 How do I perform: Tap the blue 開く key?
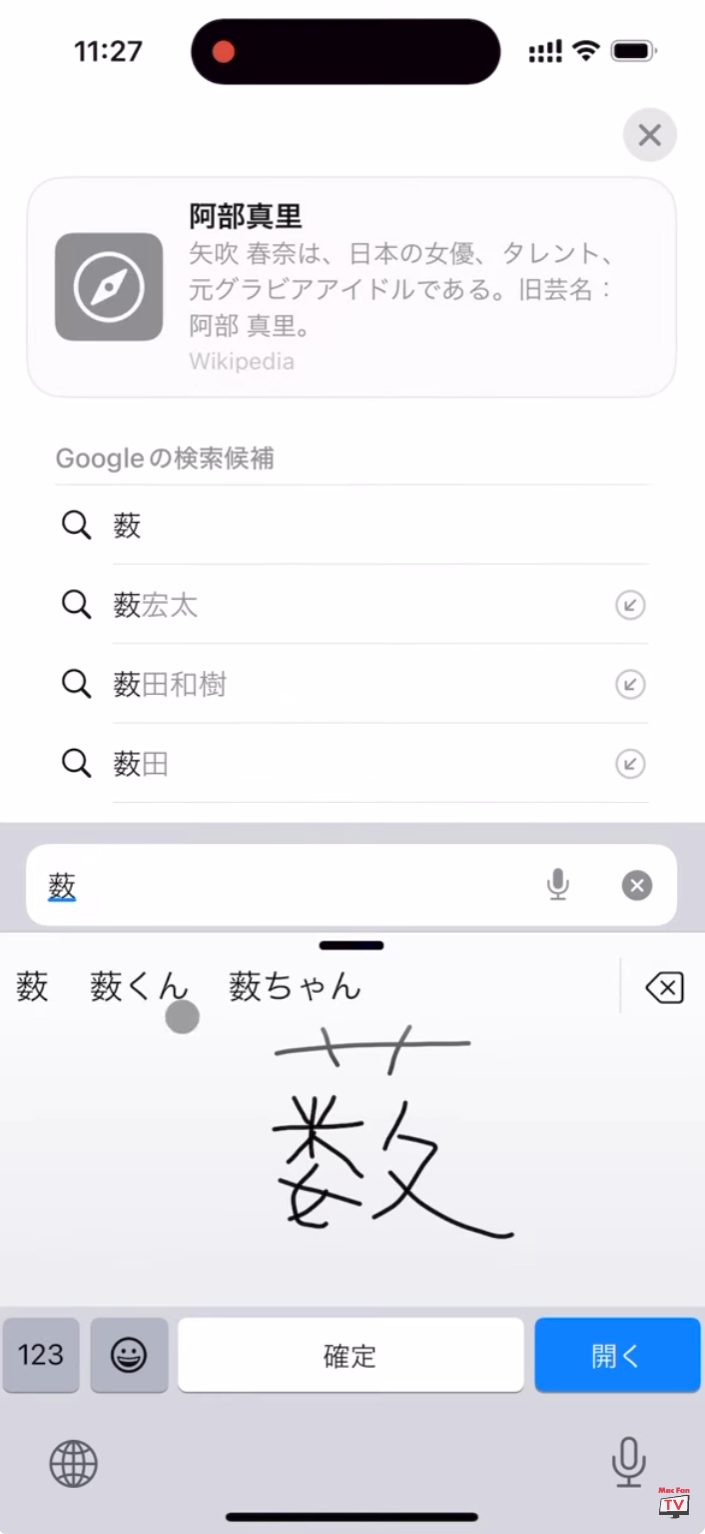click(617, 1355)
